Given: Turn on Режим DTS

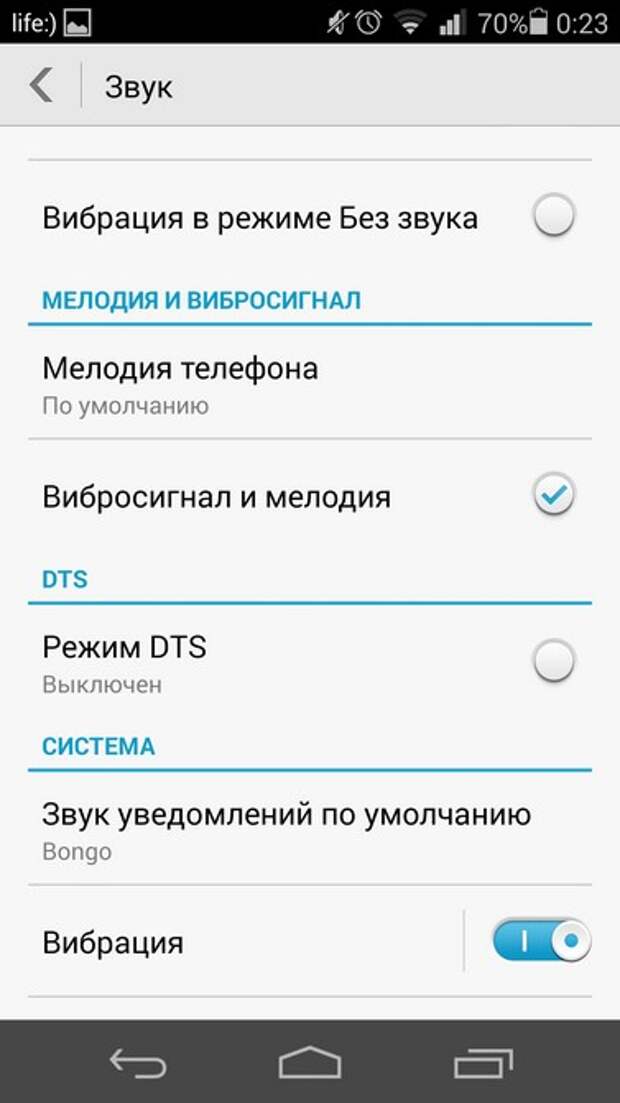Looking at the screenshot, I should click(554, 661).
